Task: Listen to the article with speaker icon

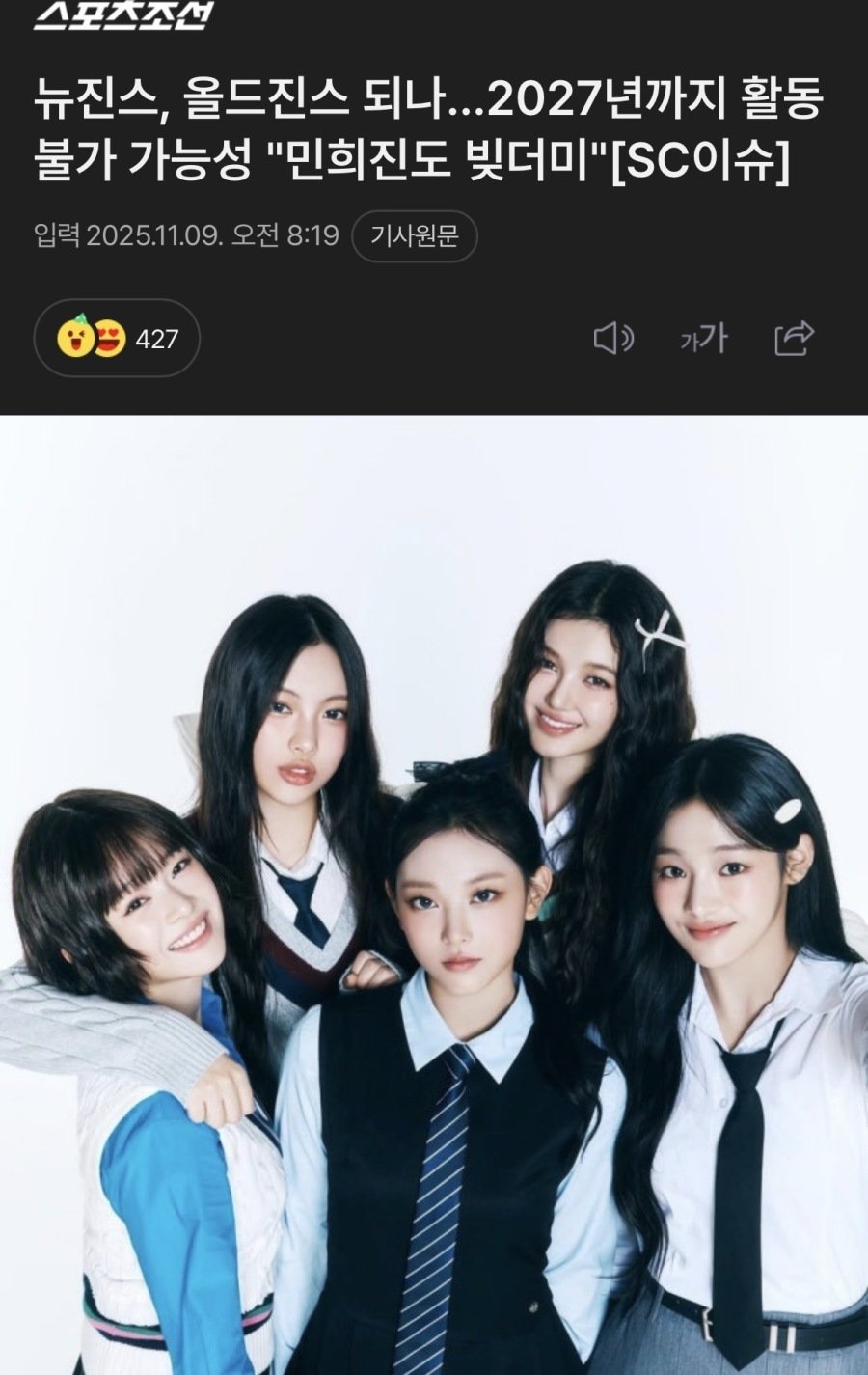Action: 612,339
